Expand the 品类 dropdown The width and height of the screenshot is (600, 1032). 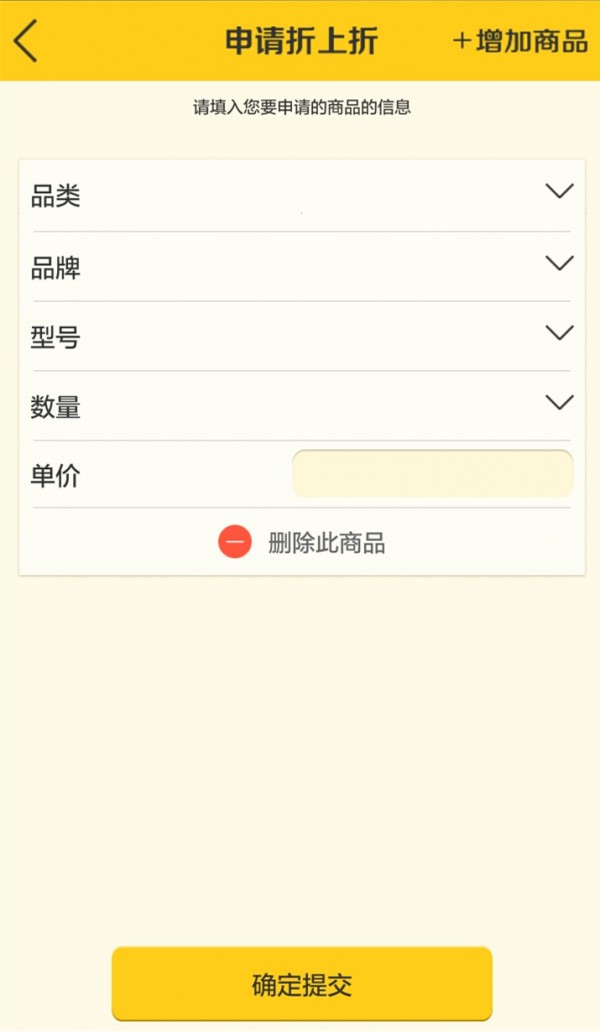click(x=302, y=195)
